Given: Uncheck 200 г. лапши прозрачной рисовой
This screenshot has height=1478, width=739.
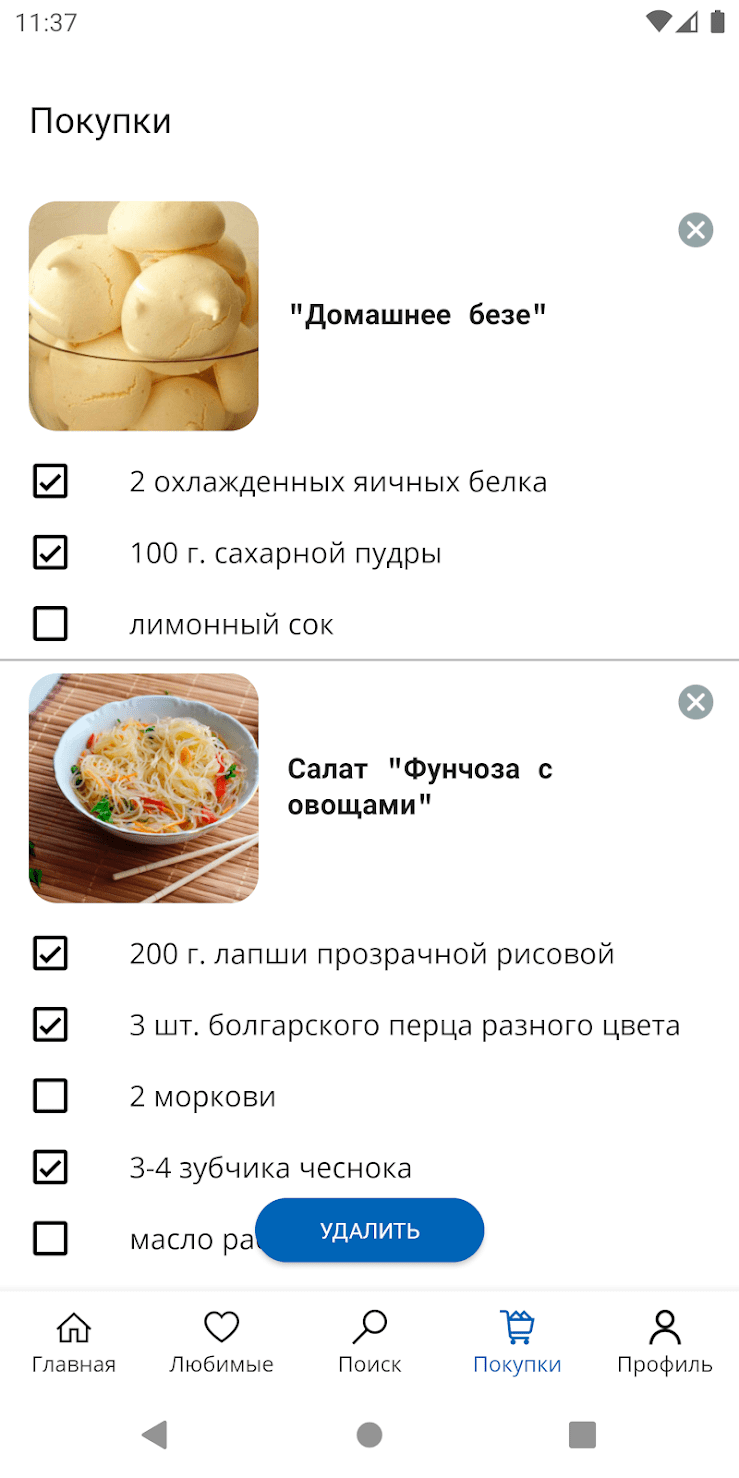Looking at the screenshot, I should tap(51, 954).
